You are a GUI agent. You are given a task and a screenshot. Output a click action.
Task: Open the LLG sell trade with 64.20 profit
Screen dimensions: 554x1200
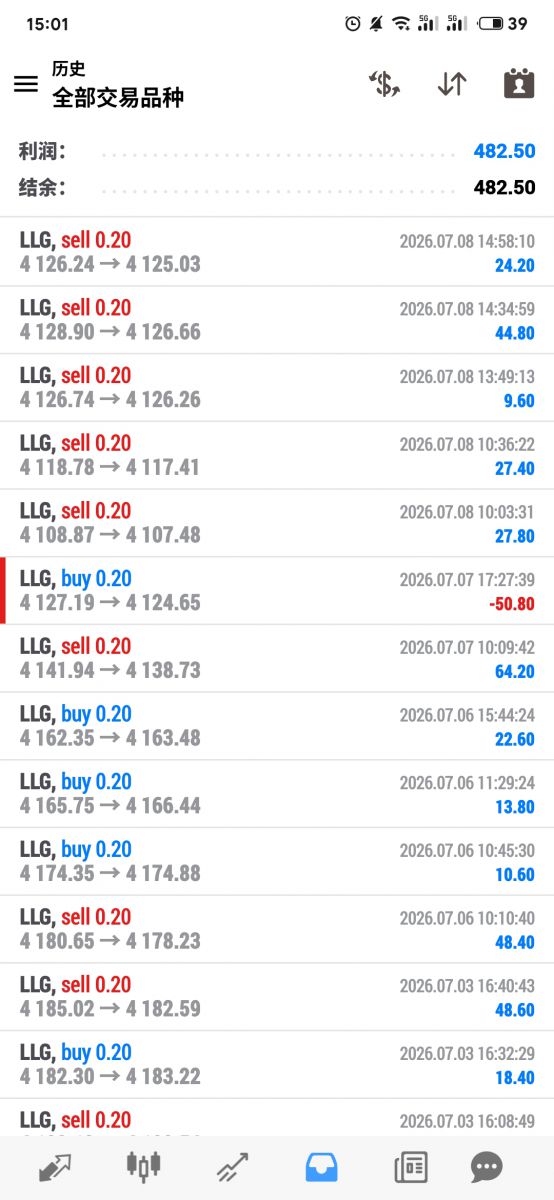pos(277,659)
